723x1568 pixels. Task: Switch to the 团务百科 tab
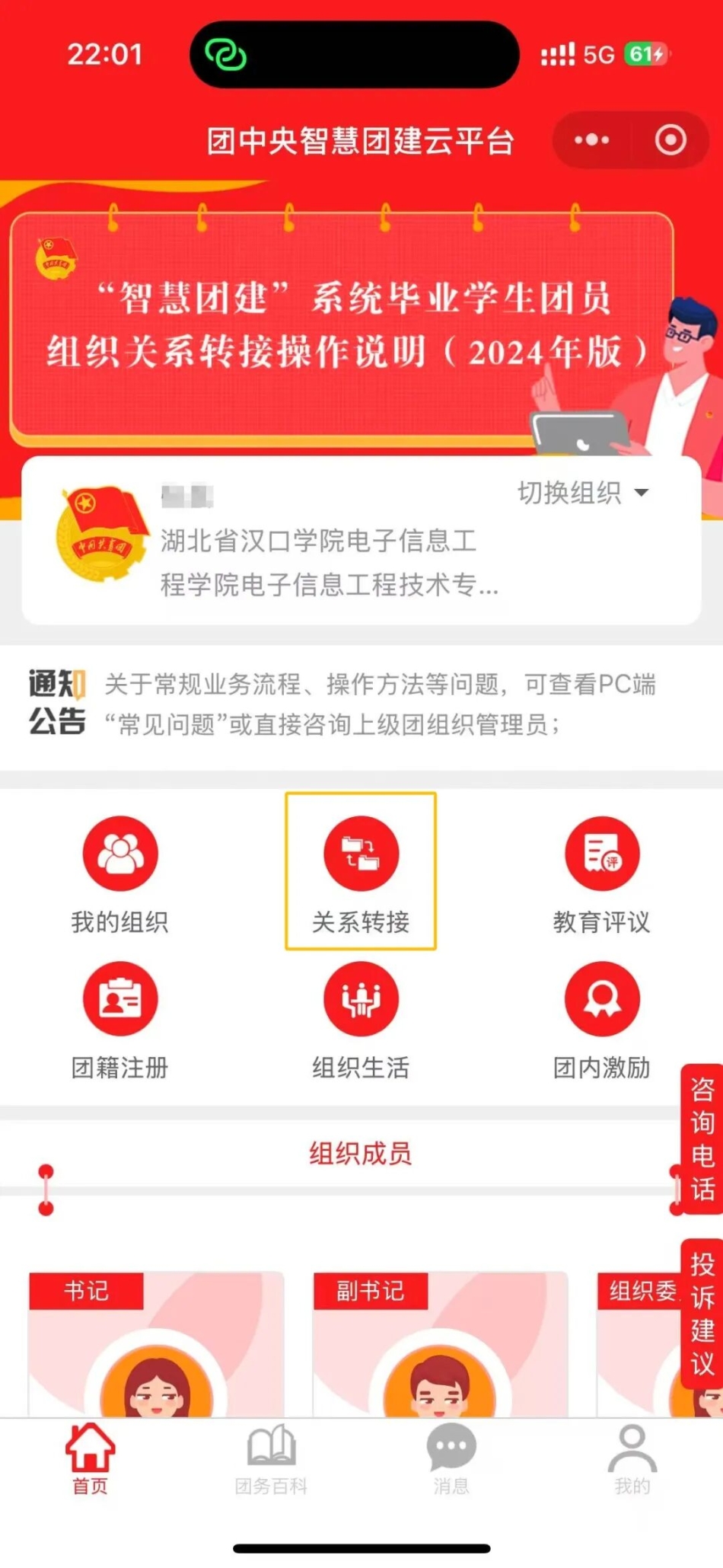271,1458
